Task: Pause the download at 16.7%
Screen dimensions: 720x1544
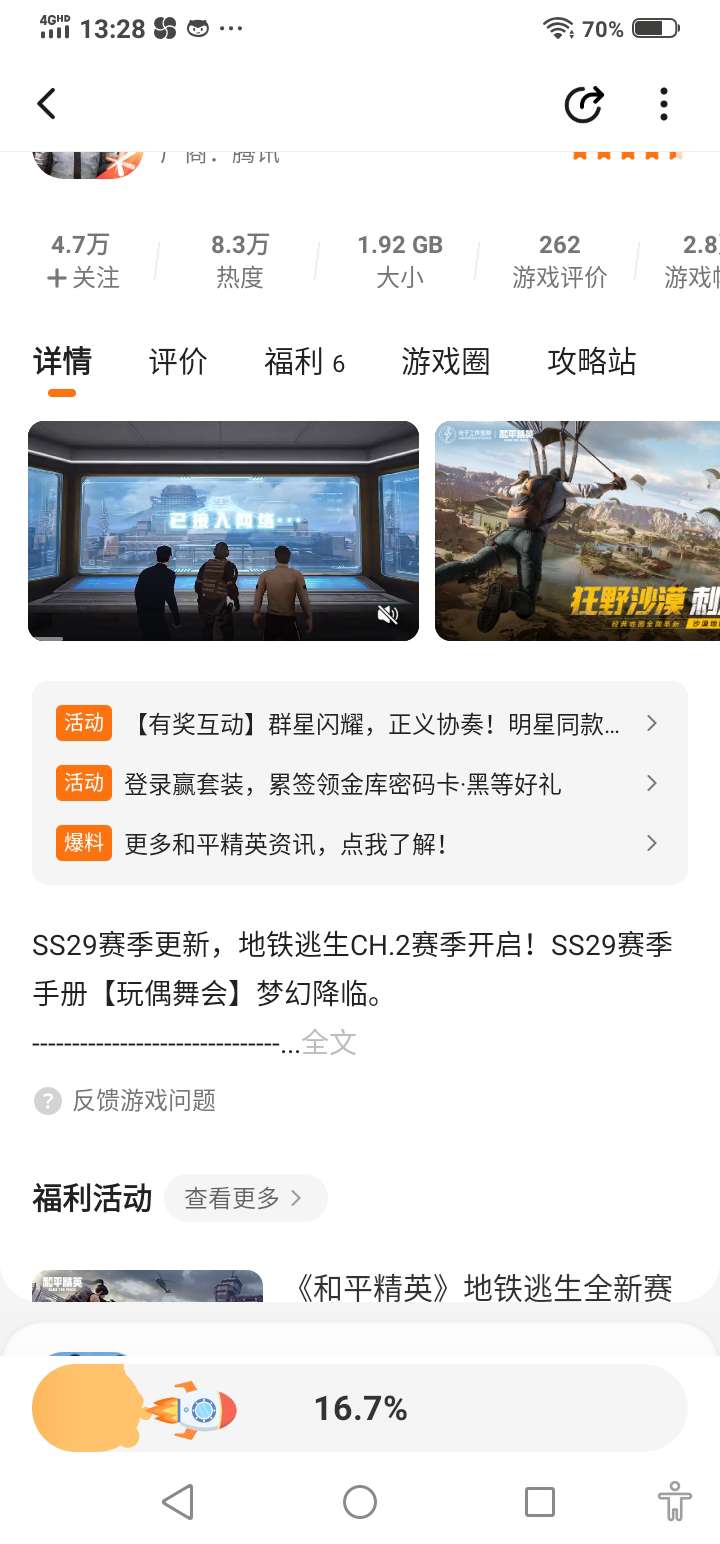Action: [360, 1408]
